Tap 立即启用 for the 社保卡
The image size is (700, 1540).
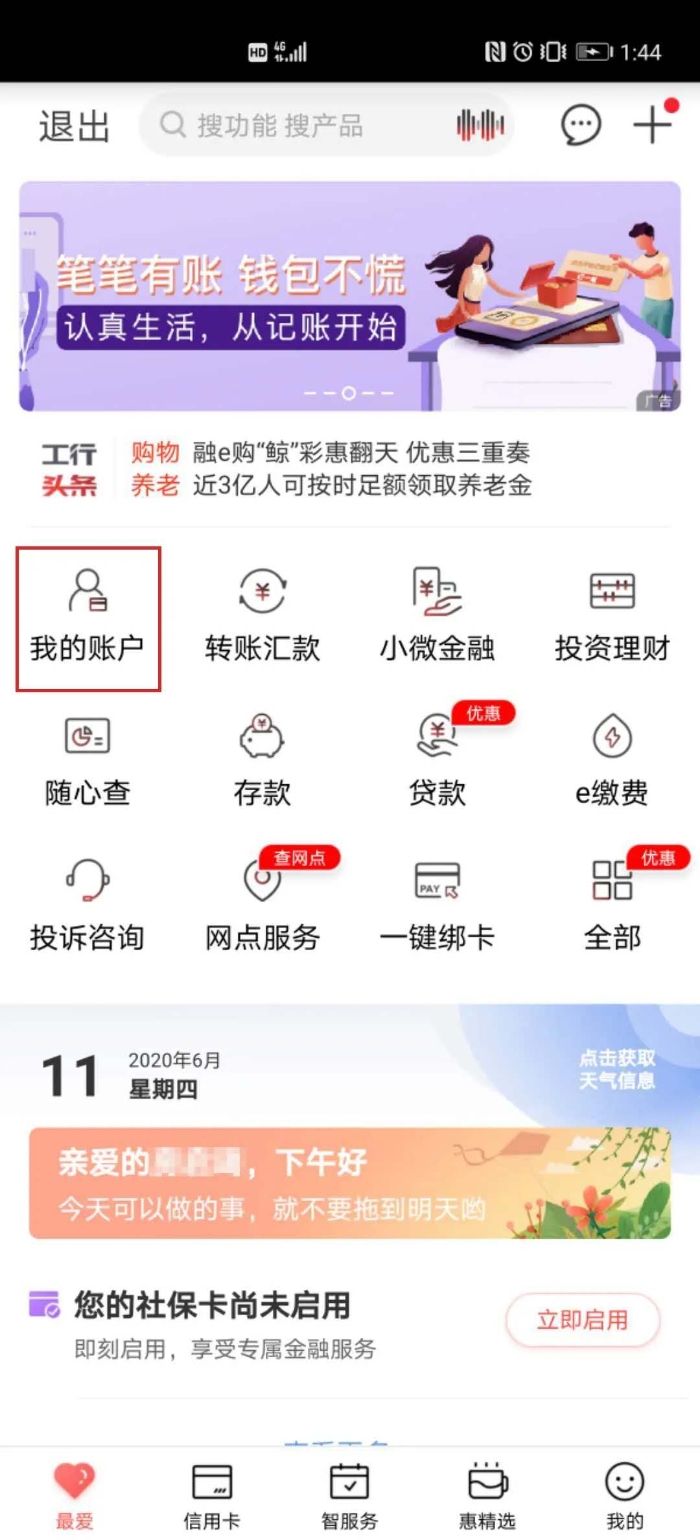tap(582, 1320)
